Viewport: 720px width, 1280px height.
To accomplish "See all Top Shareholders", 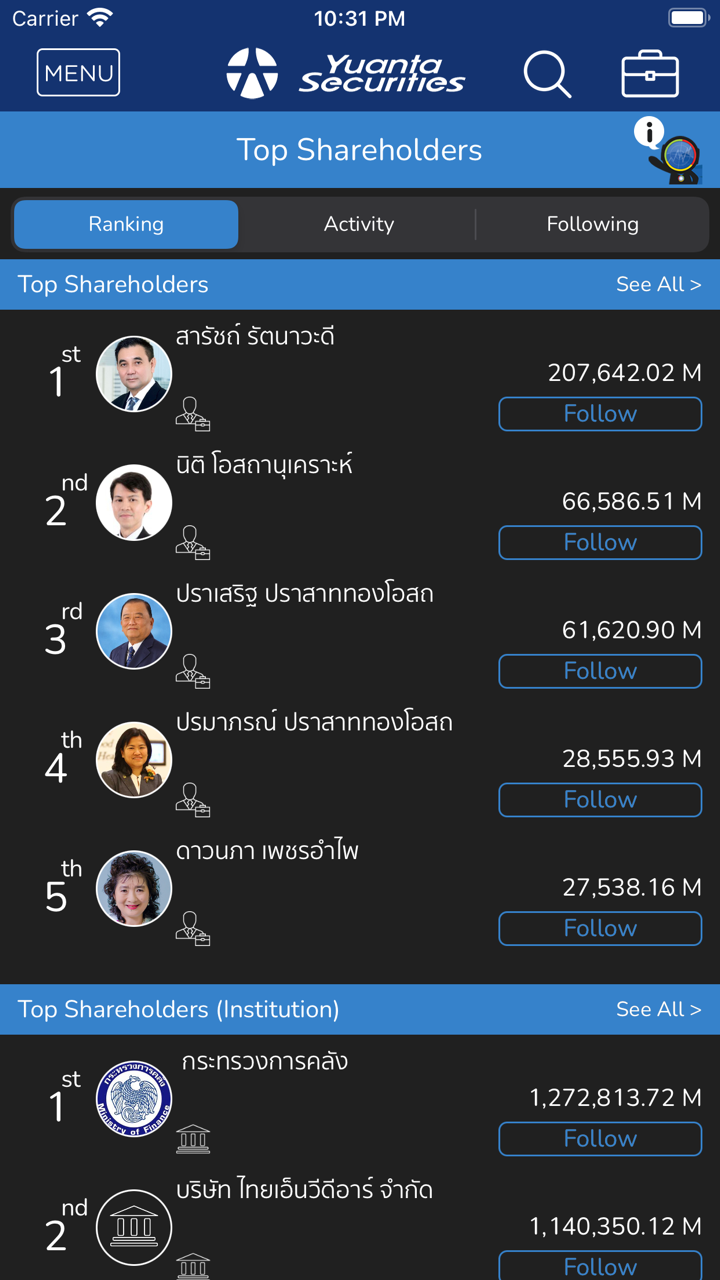I will click(x=658, y=285).
